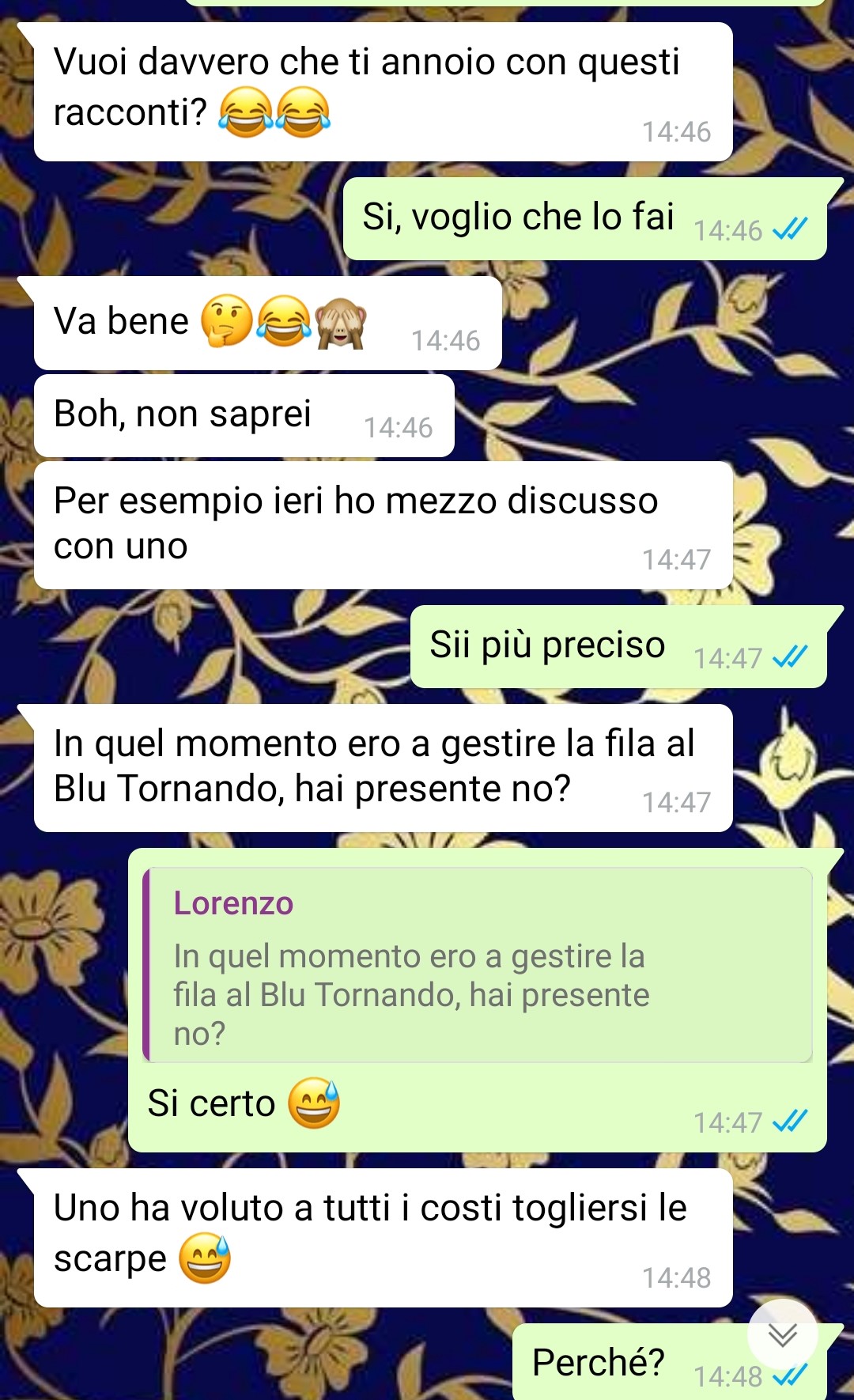Jump to latest messages with down arrow

pos(782,1334)
